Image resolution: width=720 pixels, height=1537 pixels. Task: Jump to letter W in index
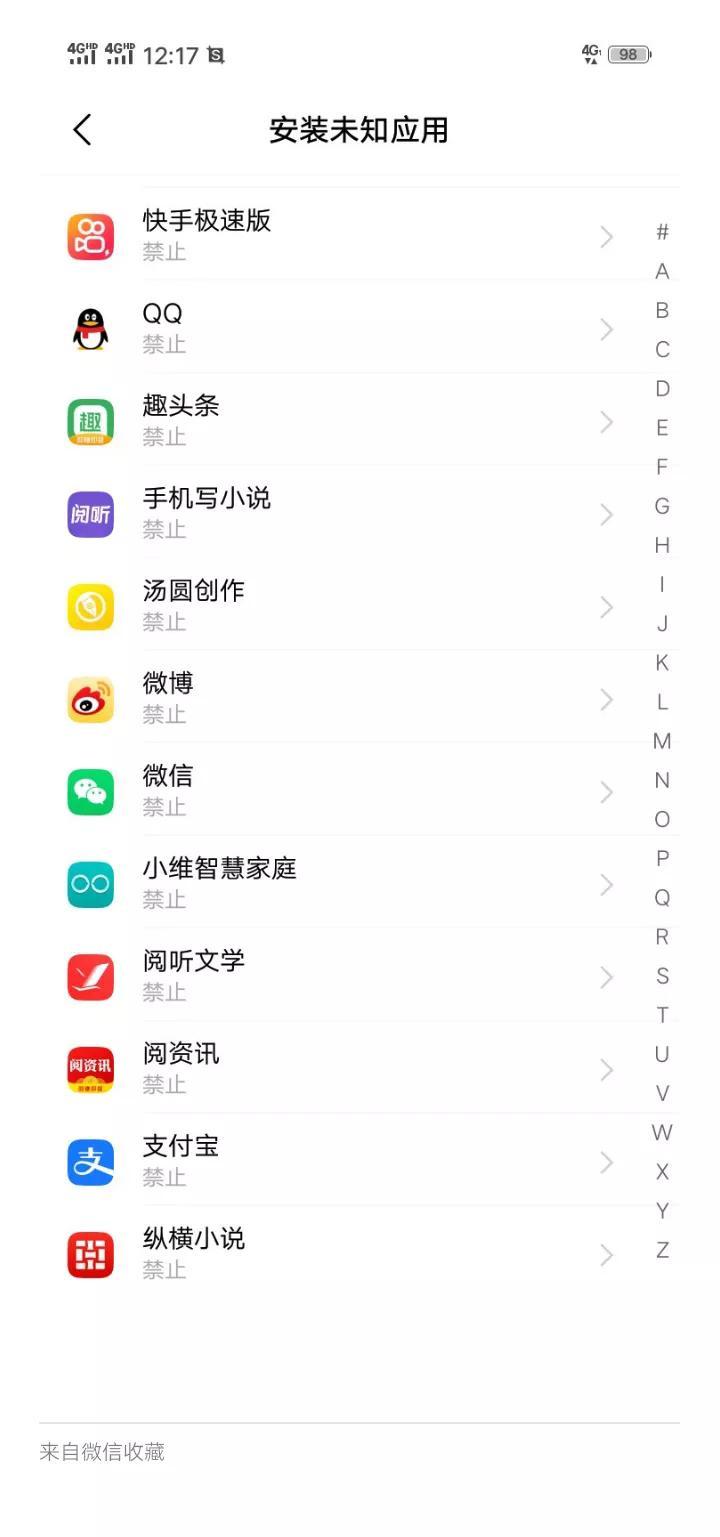[662, 1133]
